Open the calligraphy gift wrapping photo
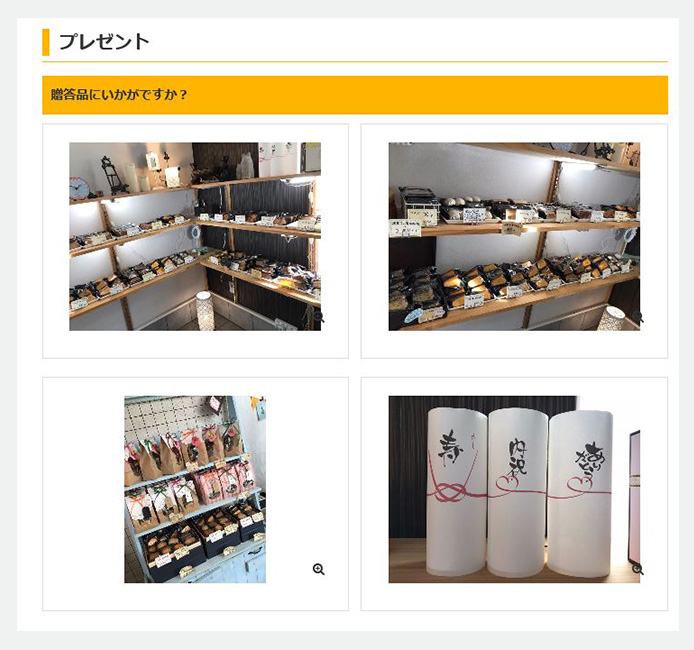694x650 pixels. (x=514, y=489)
